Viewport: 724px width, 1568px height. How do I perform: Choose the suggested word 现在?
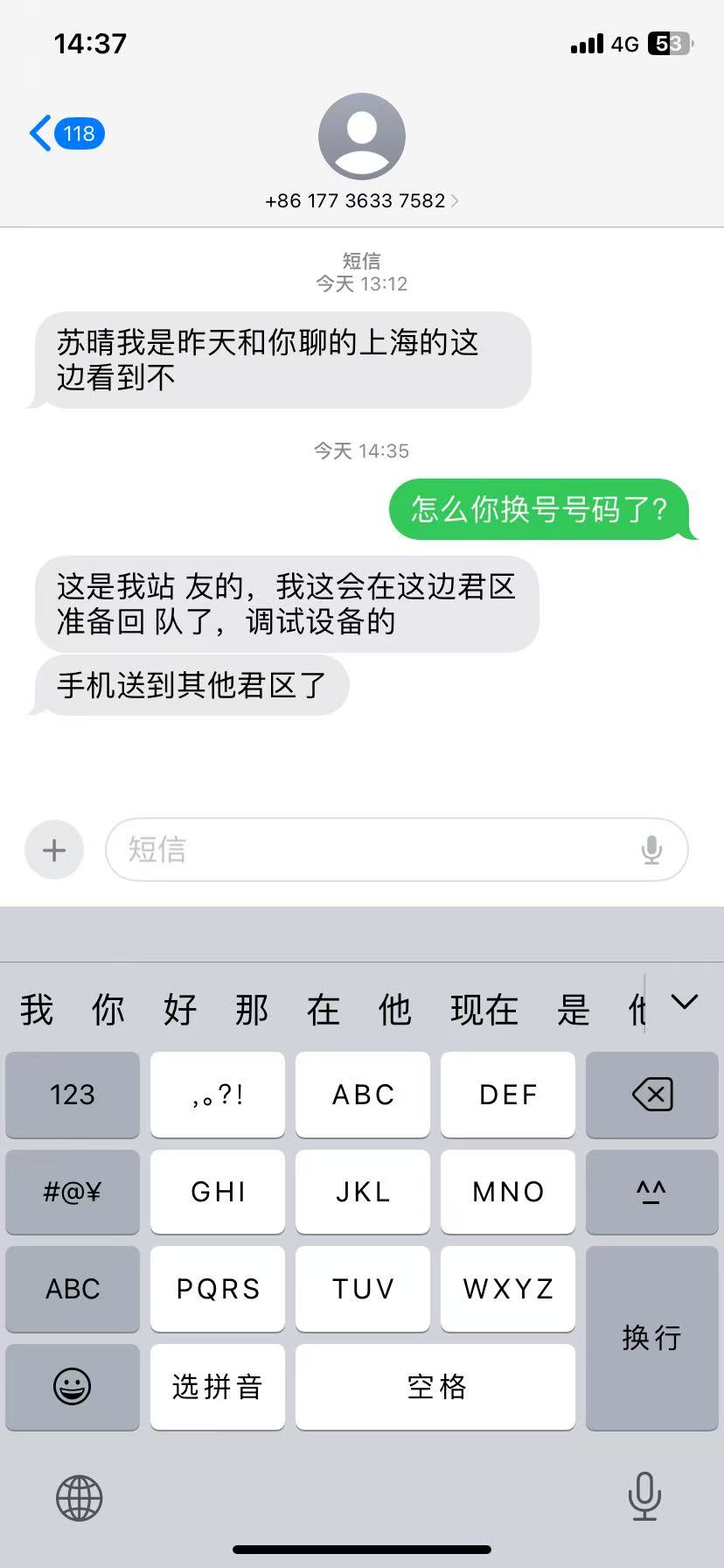tap(484, 1010)
